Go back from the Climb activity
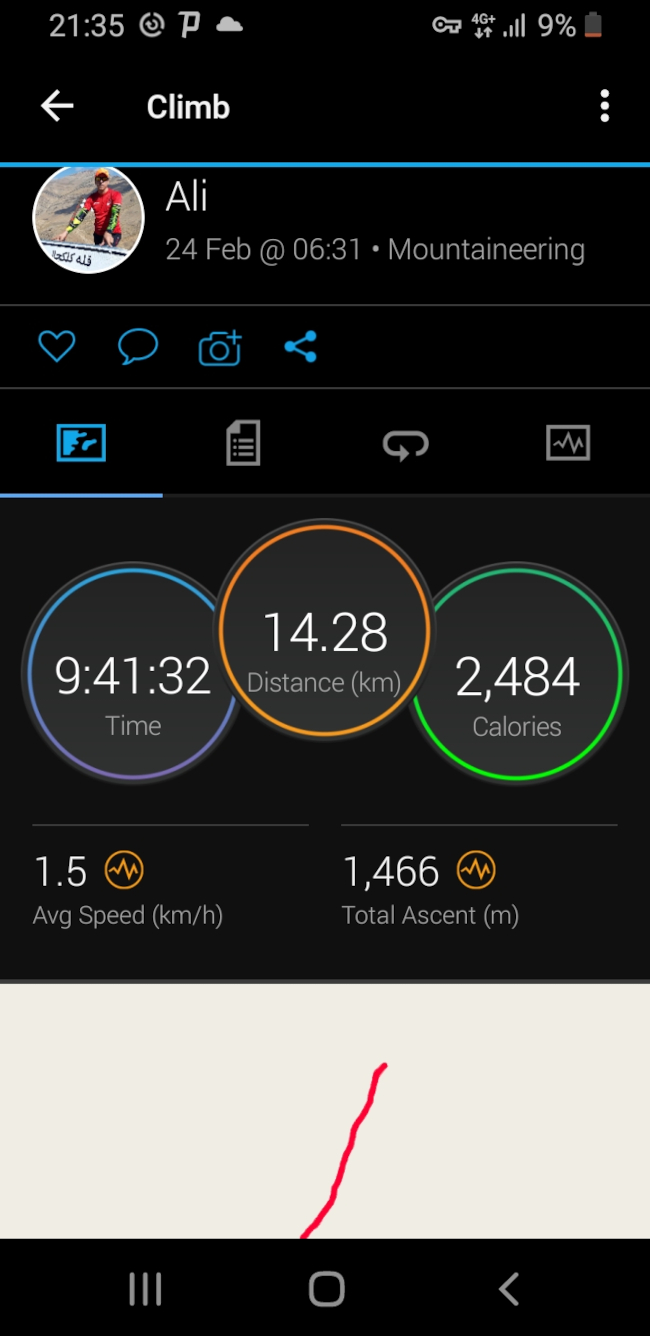This screenshot has width=650, height=1336. [x=57, y=106]
